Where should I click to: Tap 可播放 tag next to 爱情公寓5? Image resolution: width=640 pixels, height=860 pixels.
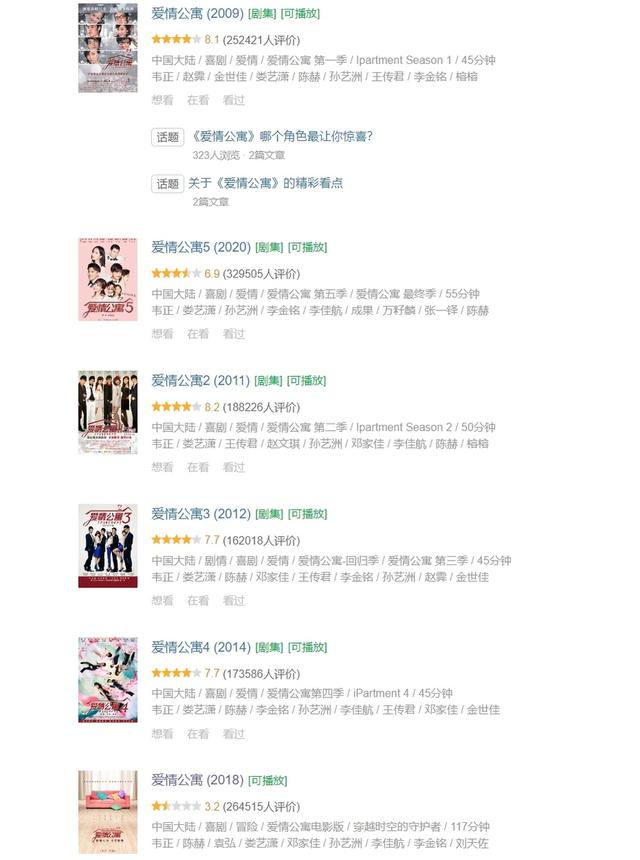click(x=307, y=247)
